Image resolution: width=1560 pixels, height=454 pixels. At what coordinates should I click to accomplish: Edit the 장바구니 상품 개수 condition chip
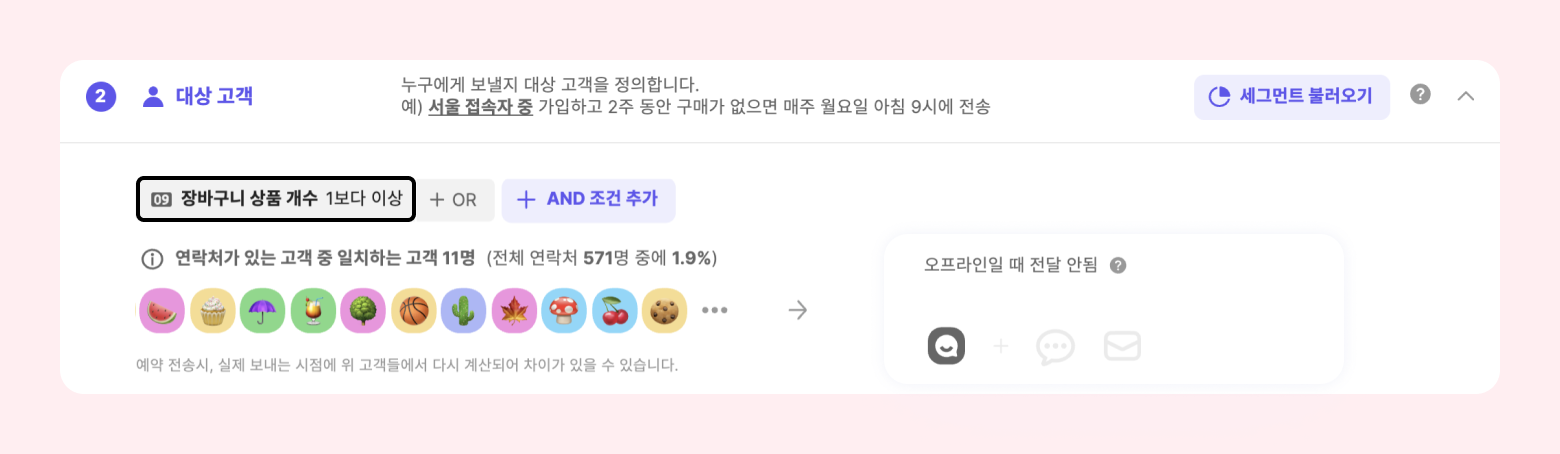(x=275, y=199)
